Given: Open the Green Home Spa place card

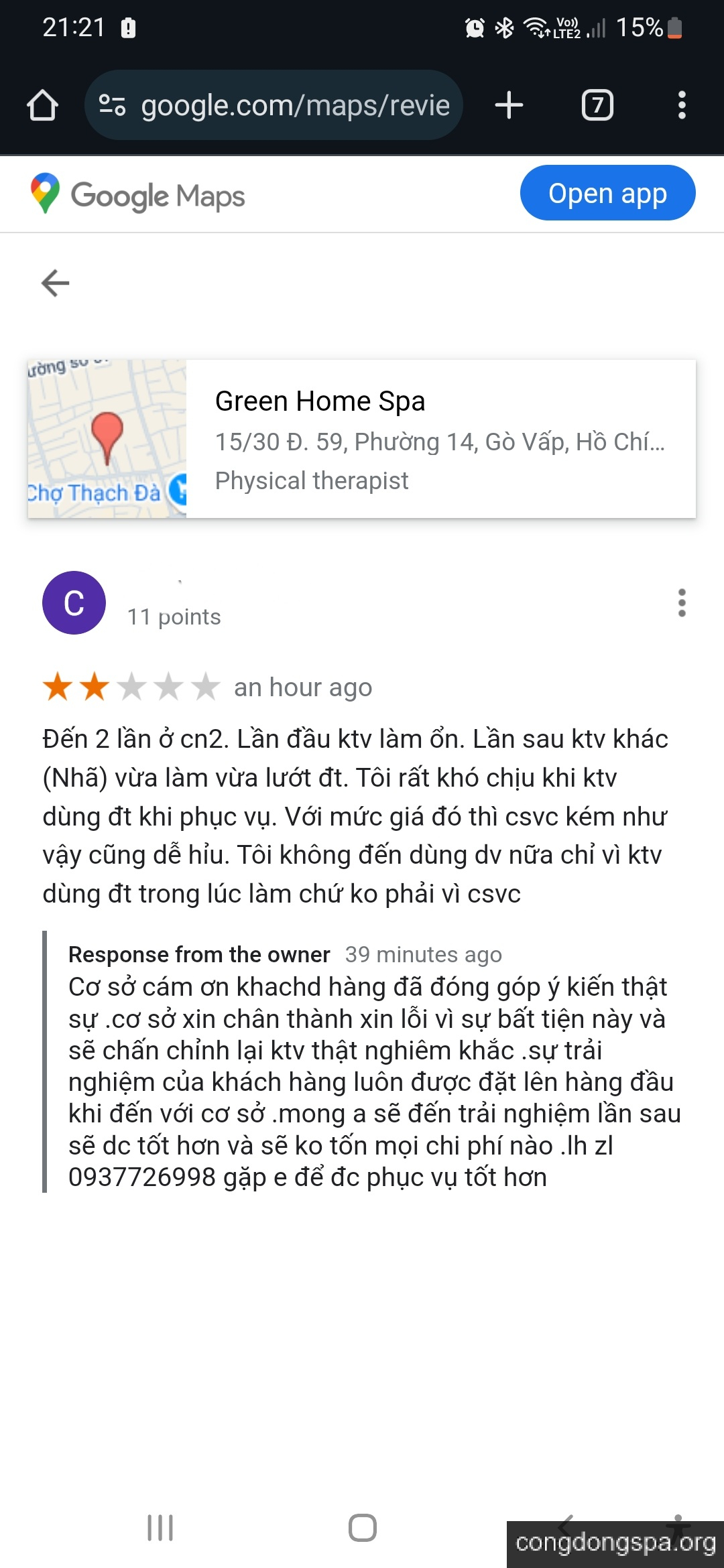Looking at the screenshot, I should 362,439.
